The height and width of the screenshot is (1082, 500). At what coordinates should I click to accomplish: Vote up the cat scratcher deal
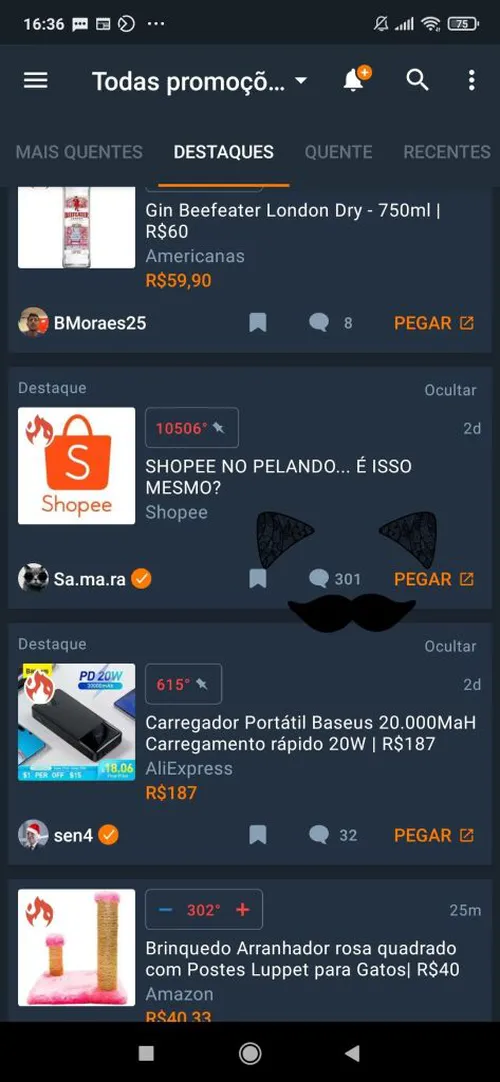[242, 910]
